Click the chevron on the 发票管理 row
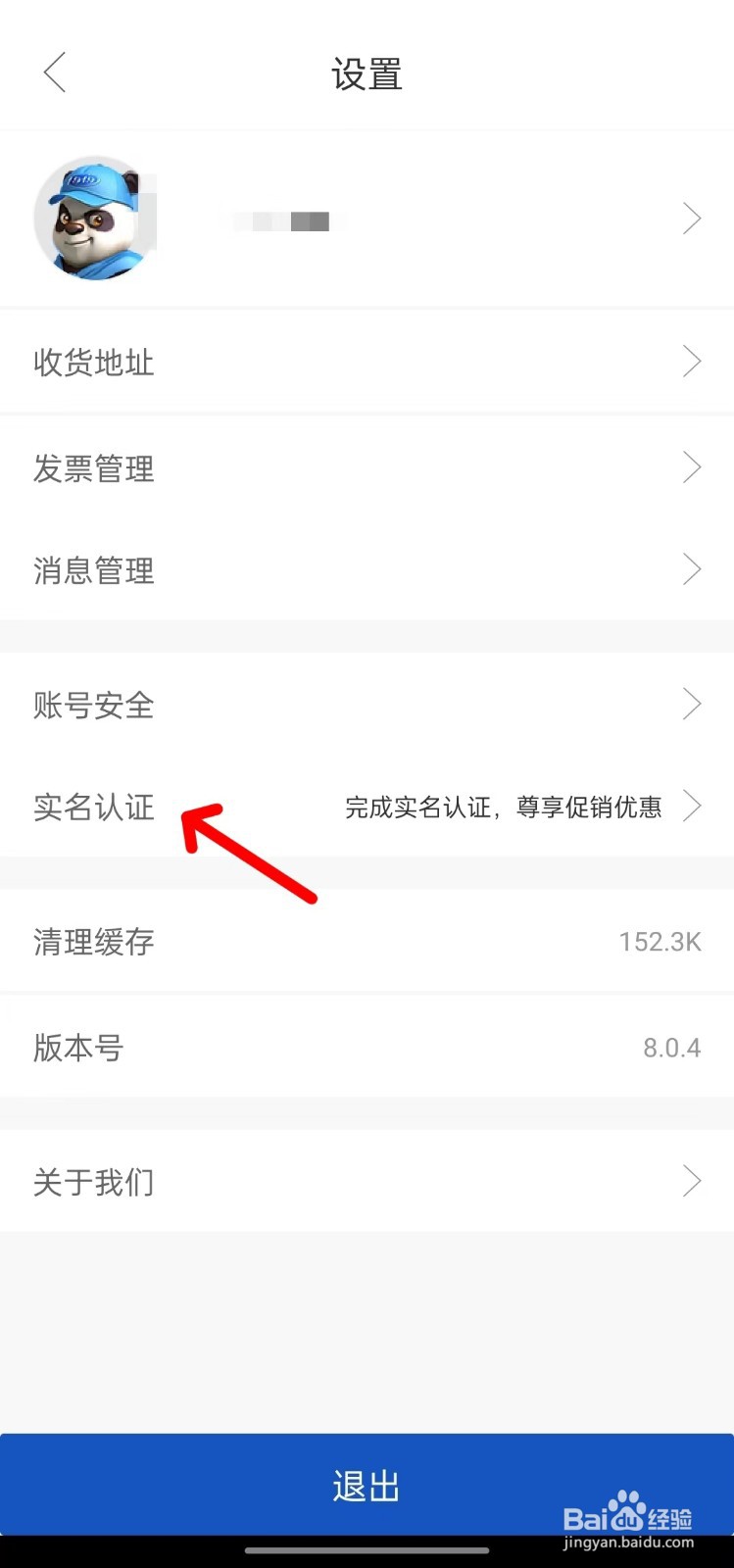734x1568 pixels. click(693, 467)
